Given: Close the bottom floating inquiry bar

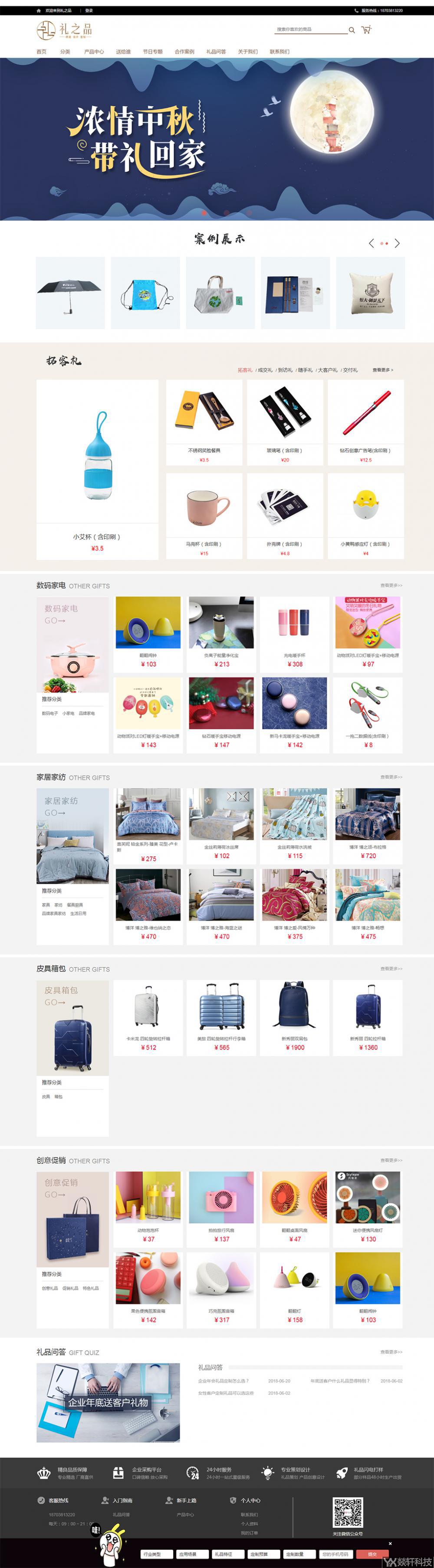Looking at the screenshot, I should [x=390, y=1543].
